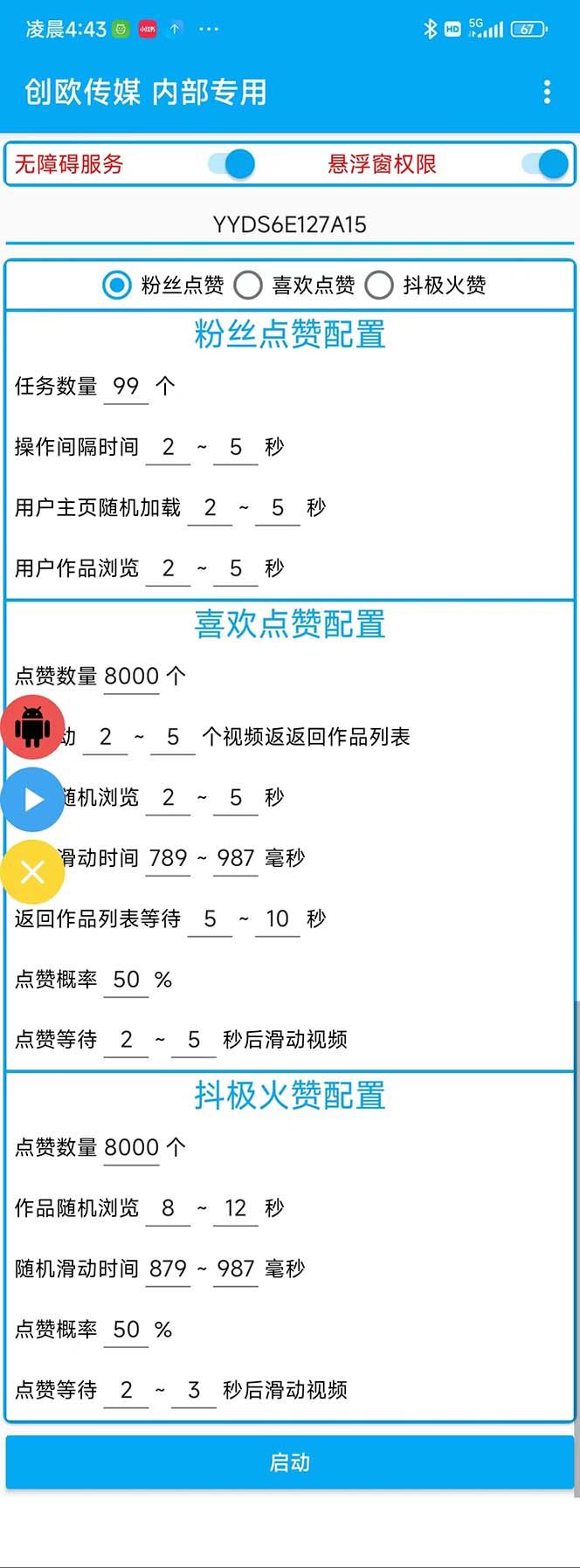The height and width of the screenshot is (1568, 580).
Task: Toggle the 无障碍服务 switch
Action: [x=231, y=164]
